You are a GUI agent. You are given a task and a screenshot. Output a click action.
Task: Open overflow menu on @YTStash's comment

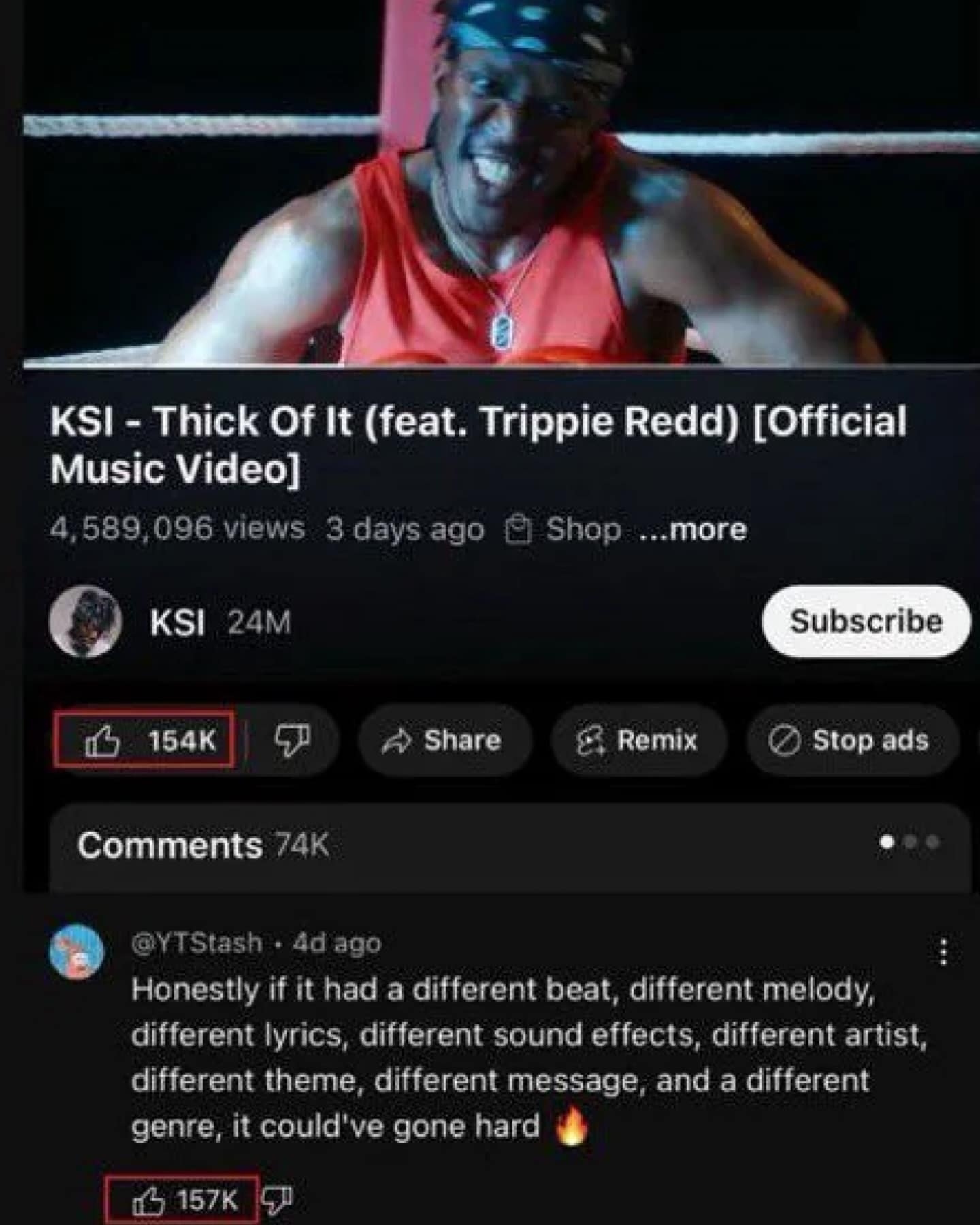click(943, 952)
